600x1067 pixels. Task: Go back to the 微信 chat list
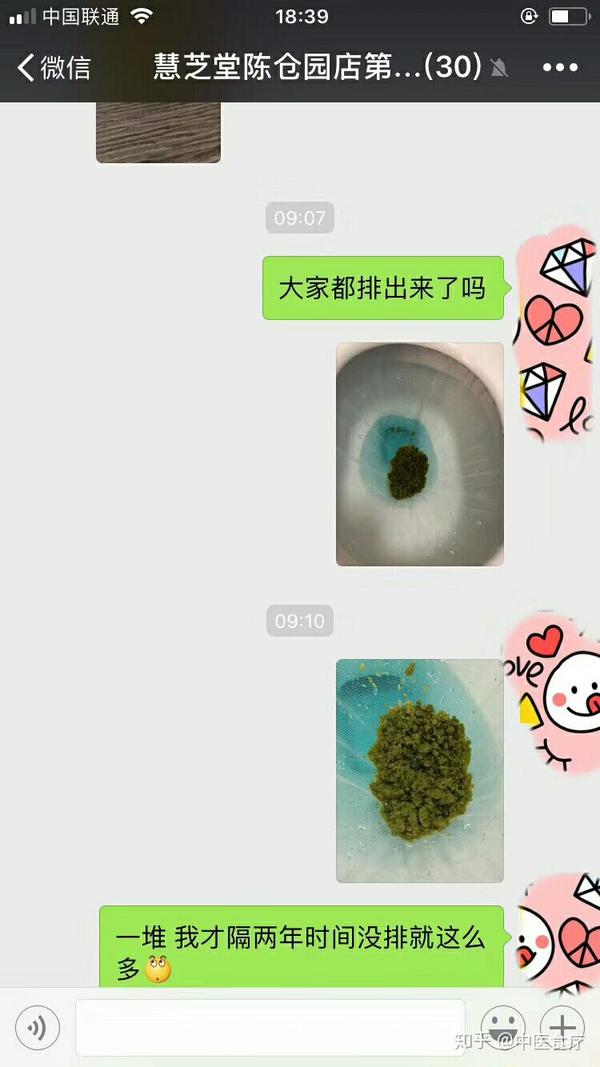[54, 68]
